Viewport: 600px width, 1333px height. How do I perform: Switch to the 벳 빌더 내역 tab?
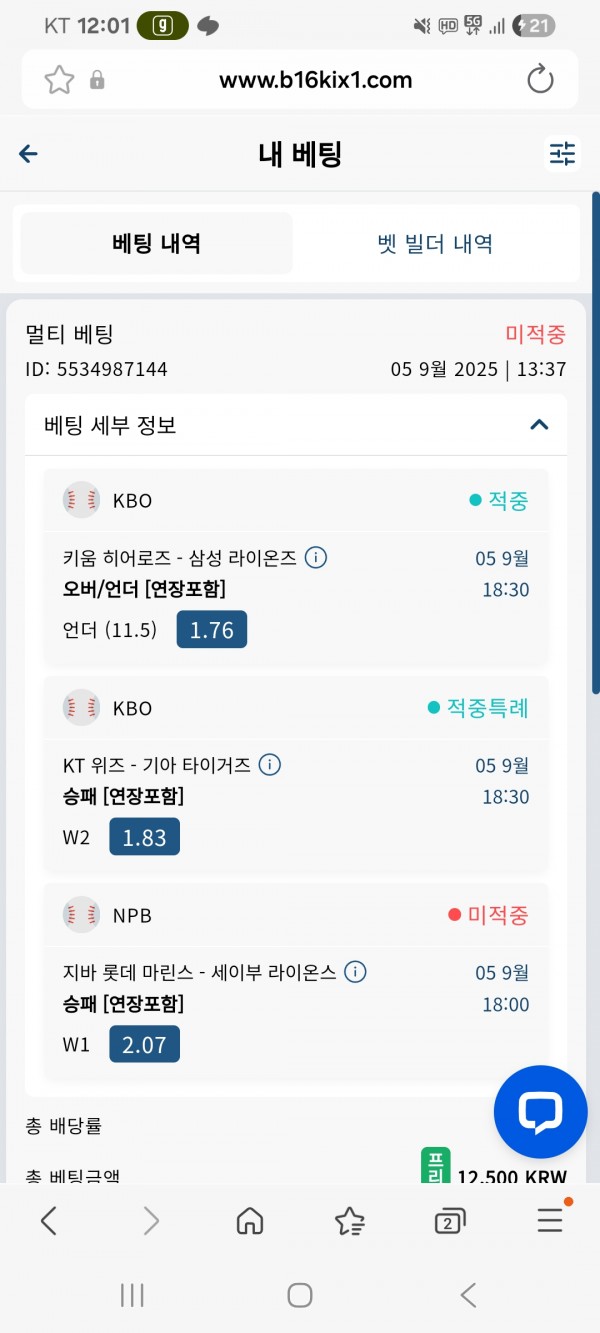coord(435,243)
